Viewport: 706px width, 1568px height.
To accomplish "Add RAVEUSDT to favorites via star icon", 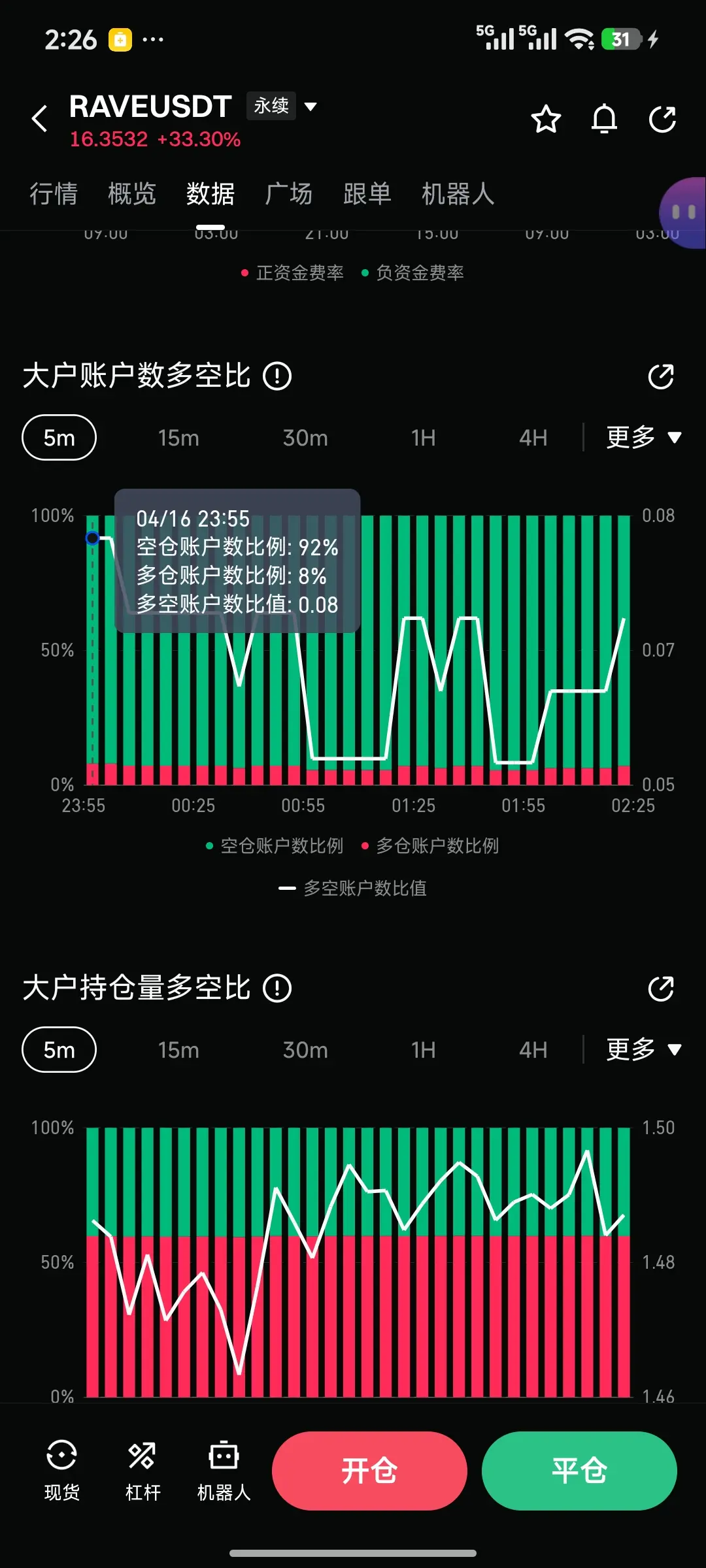I will tap(546, 120).
